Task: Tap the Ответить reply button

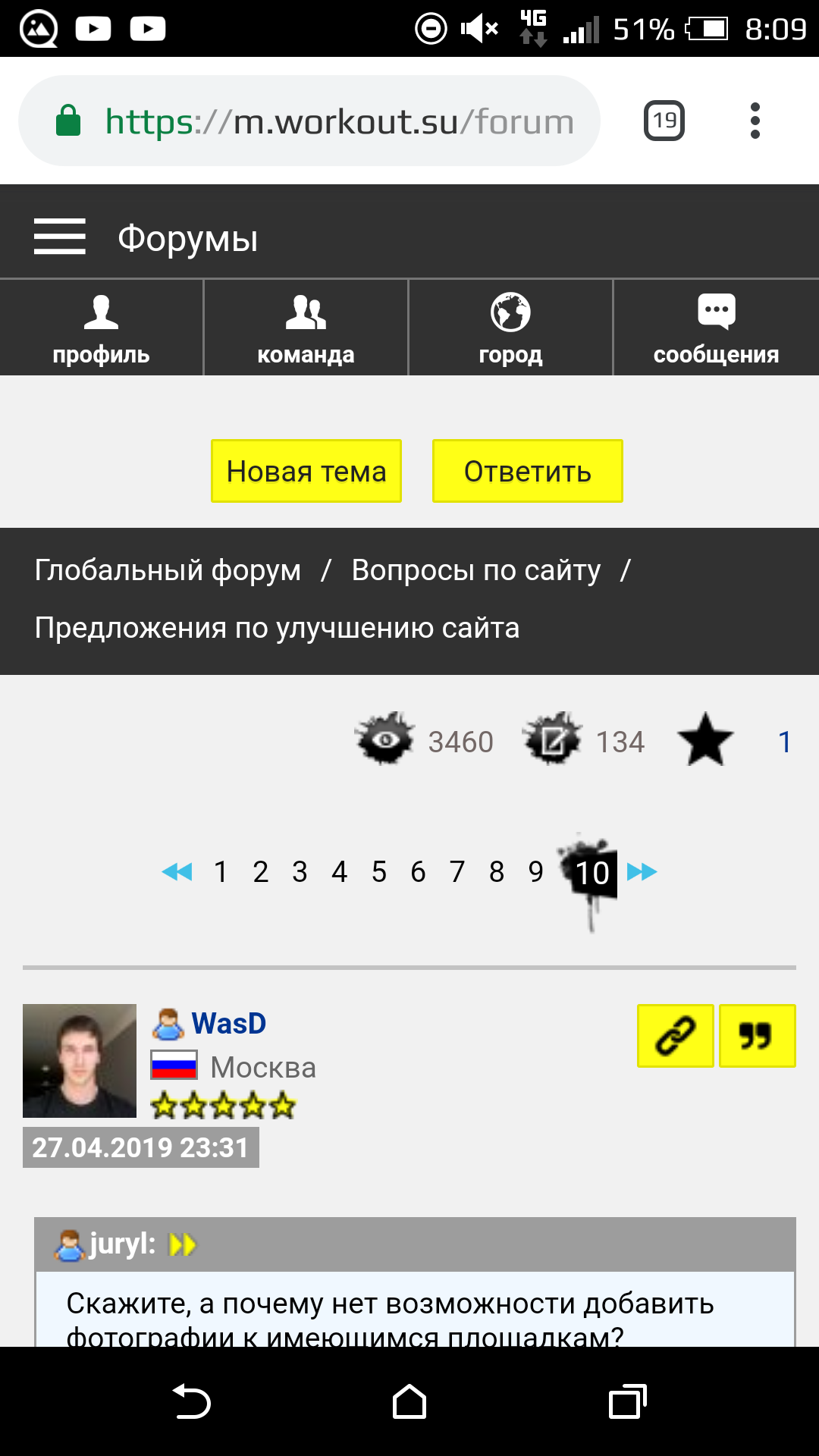Action: pyautogui.click(x=527, y=471)
